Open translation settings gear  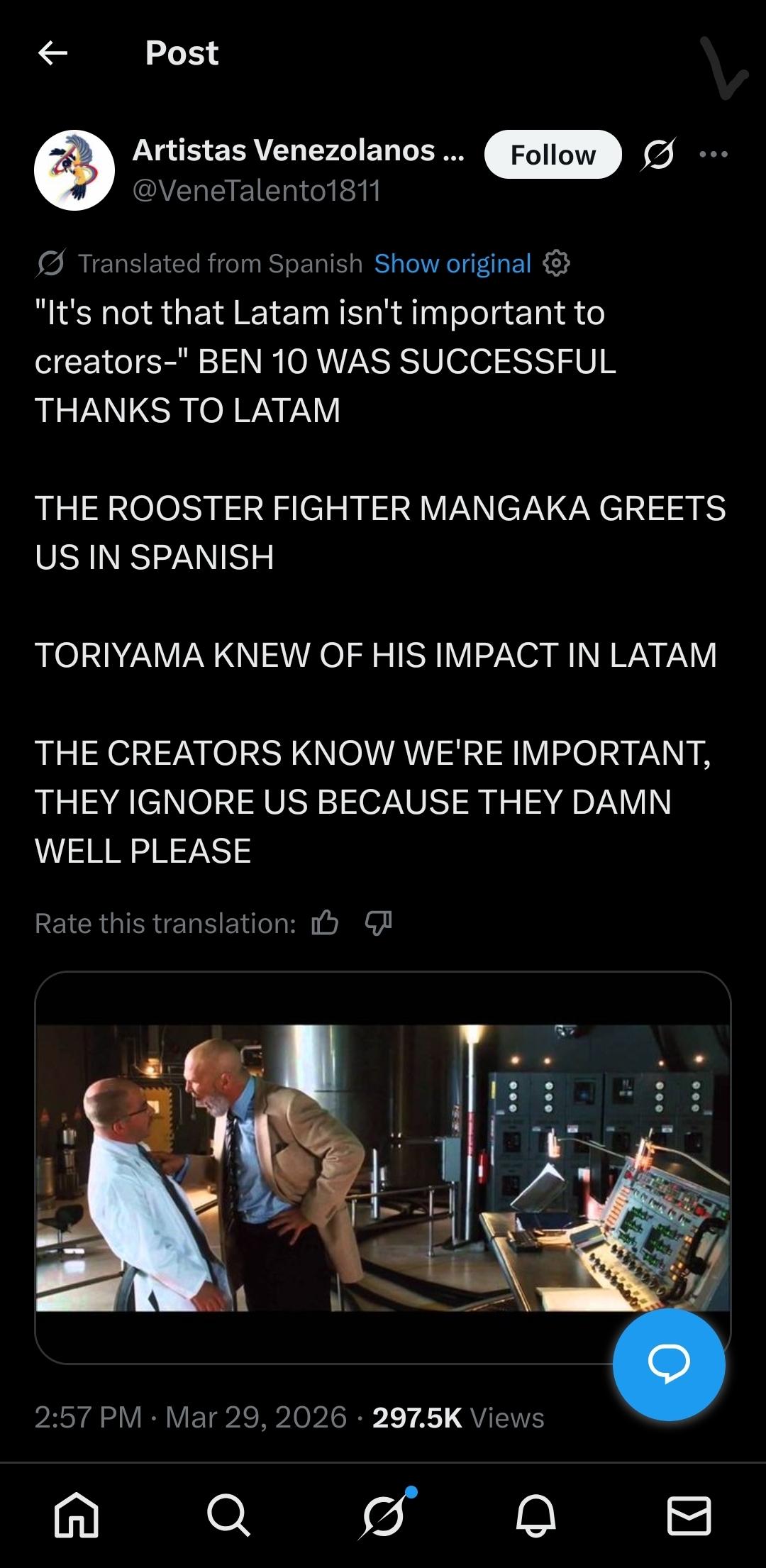(557, 263)
